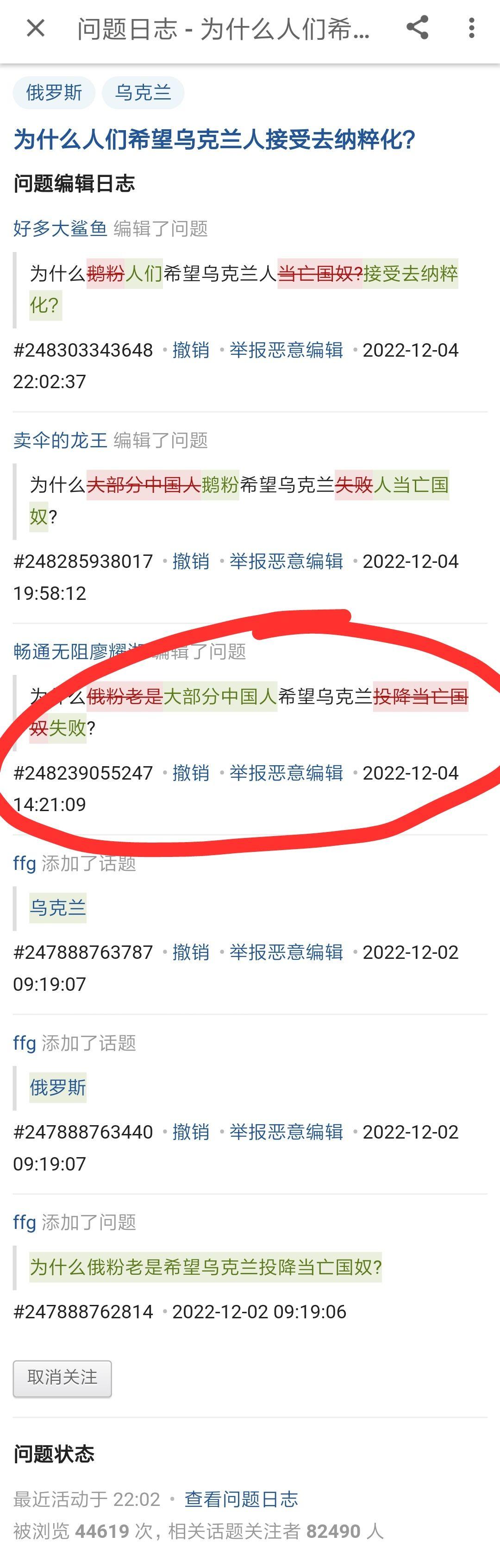The height and width of the screenshot is (1568, 500).
Task: Report malicious edit #248303343648
Action: coord(286,350)
